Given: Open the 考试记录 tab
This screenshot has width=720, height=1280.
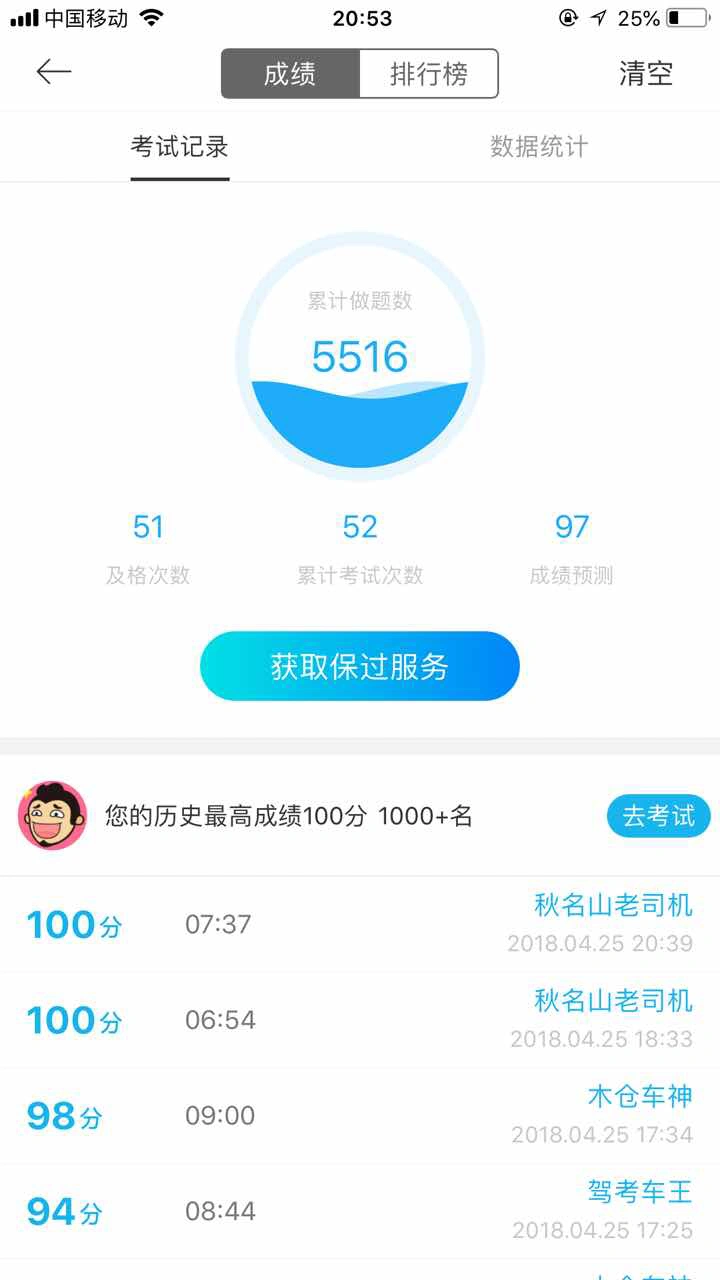Looking at the screenshot, I should tap(180, 148).
